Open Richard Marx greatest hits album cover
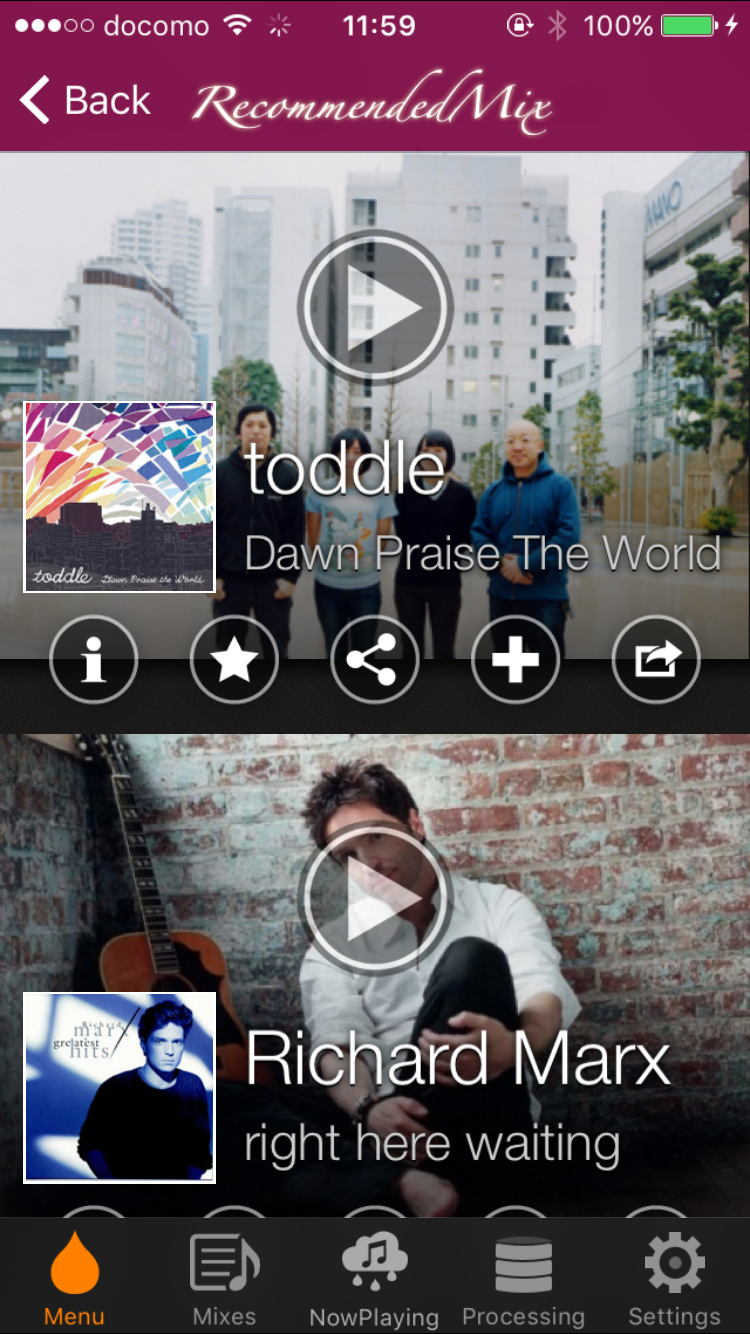The width and height of the screenshot is (750, 1334). pos(120,1088)
